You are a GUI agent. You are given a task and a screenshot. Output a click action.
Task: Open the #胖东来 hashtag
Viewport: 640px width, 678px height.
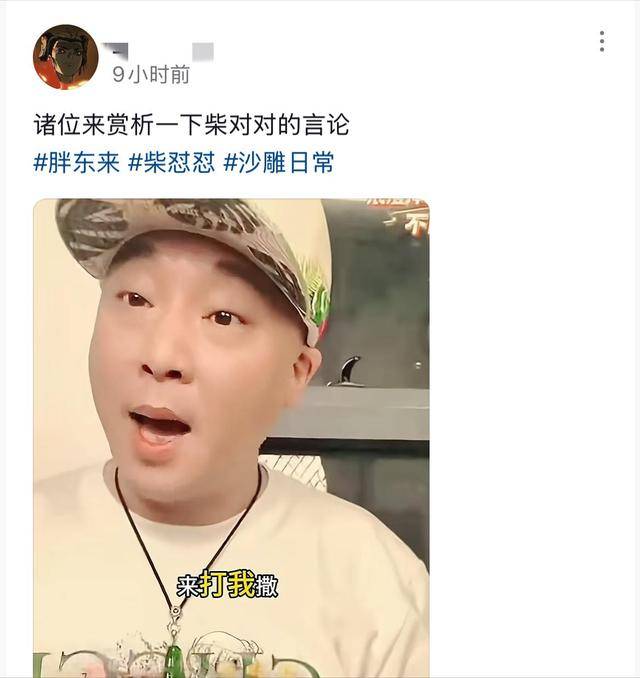tap(77, 163)
